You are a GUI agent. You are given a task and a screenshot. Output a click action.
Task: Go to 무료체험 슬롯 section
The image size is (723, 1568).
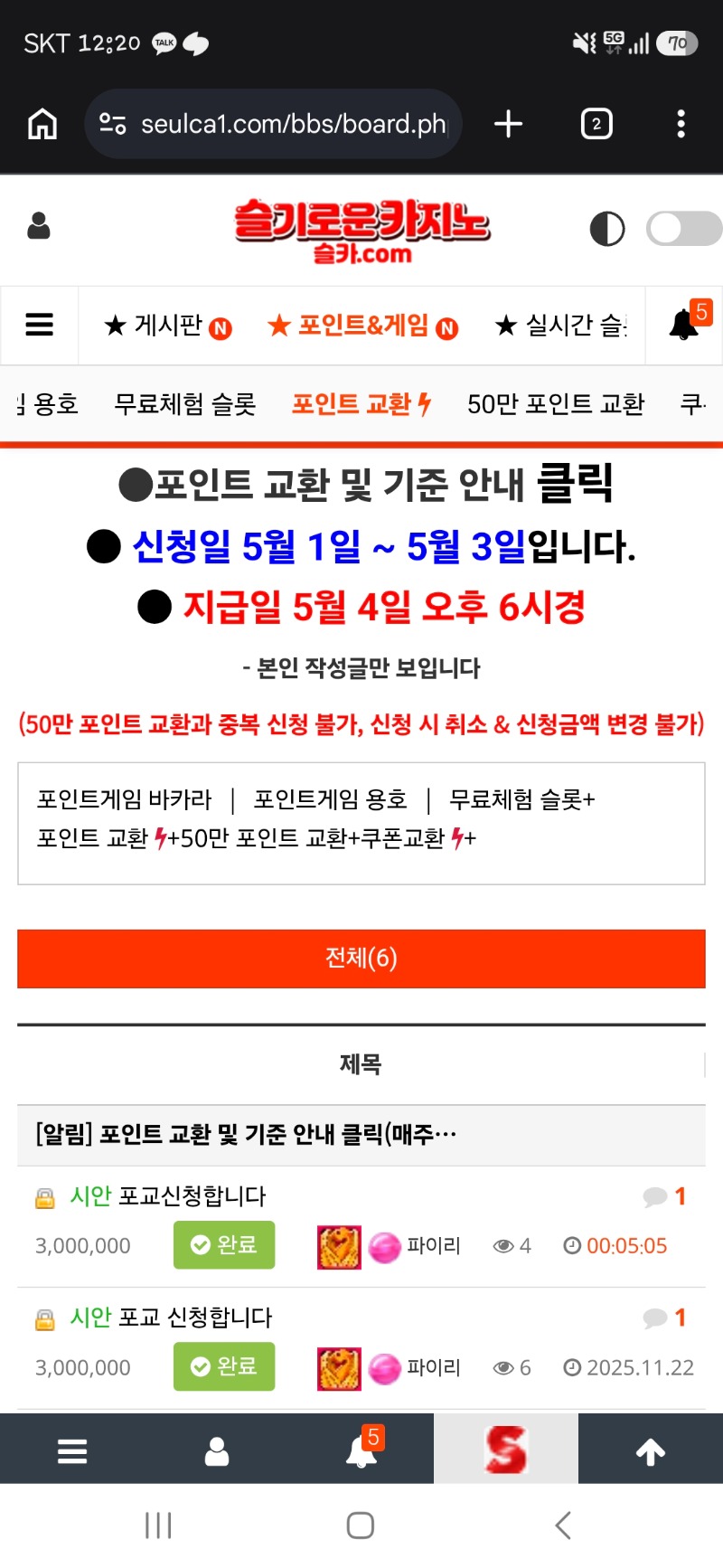click(185, 404)
